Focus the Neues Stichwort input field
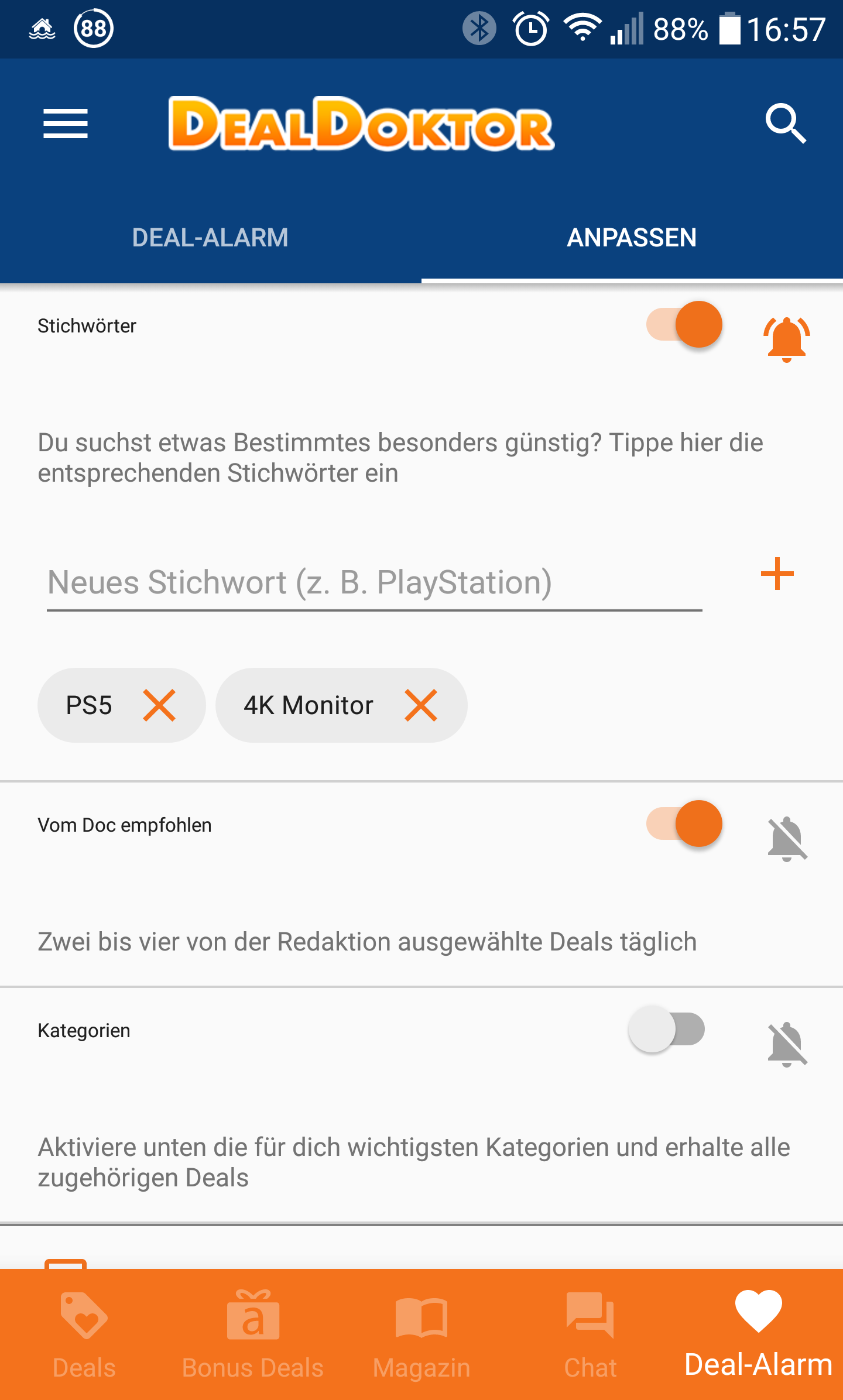 pyautogui.click(x=375, y=583)
